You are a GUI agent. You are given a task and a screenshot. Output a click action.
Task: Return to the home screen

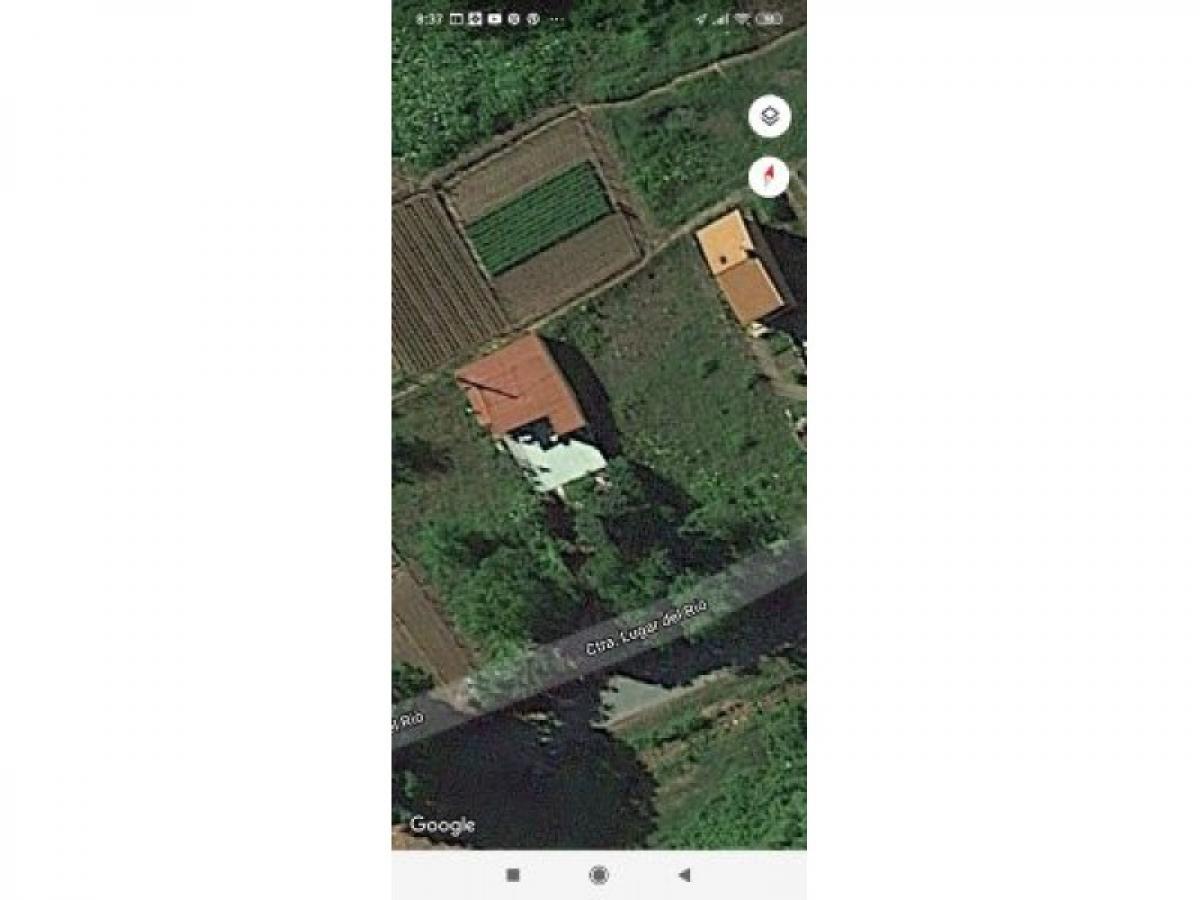point(599,875)
